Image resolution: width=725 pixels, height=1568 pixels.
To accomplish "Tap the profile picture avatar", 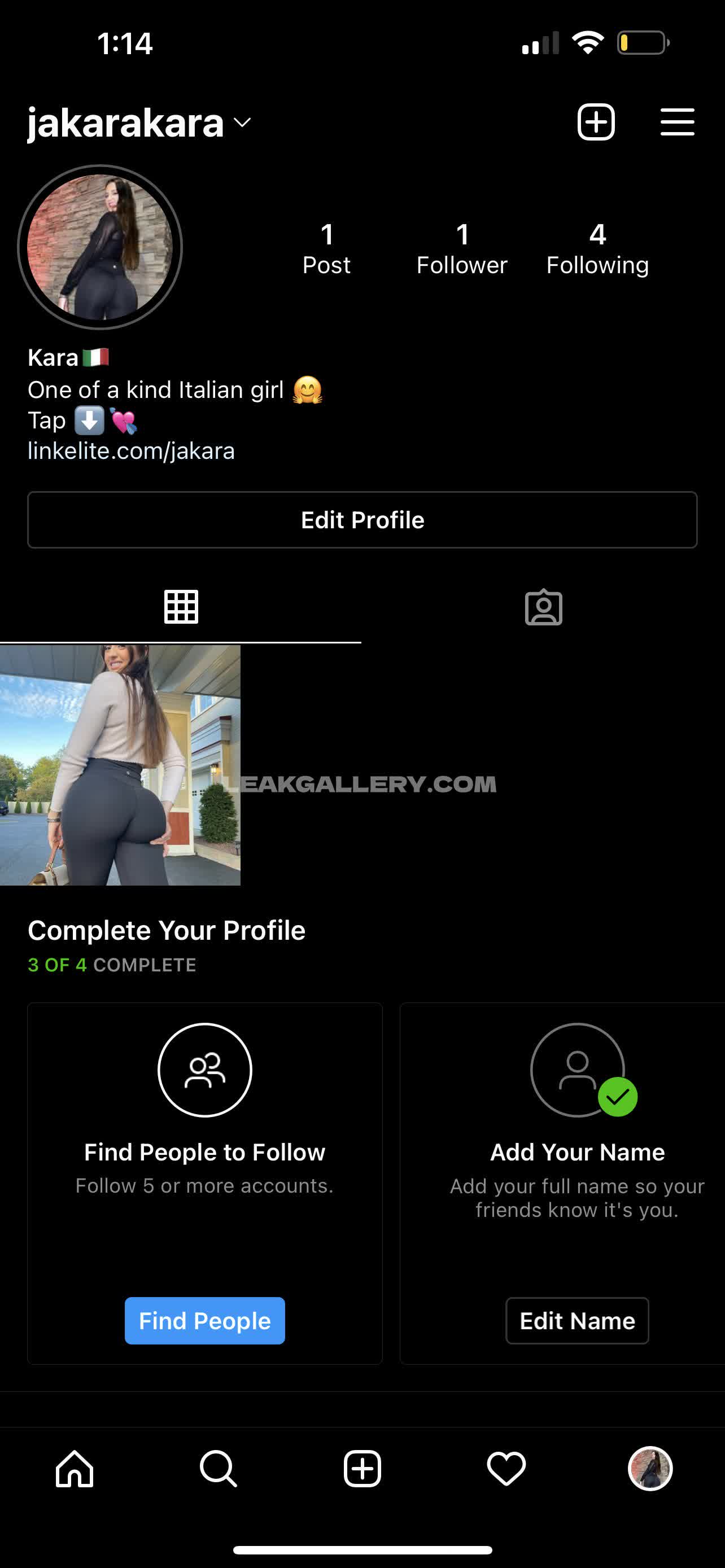I will pos(100,247).
